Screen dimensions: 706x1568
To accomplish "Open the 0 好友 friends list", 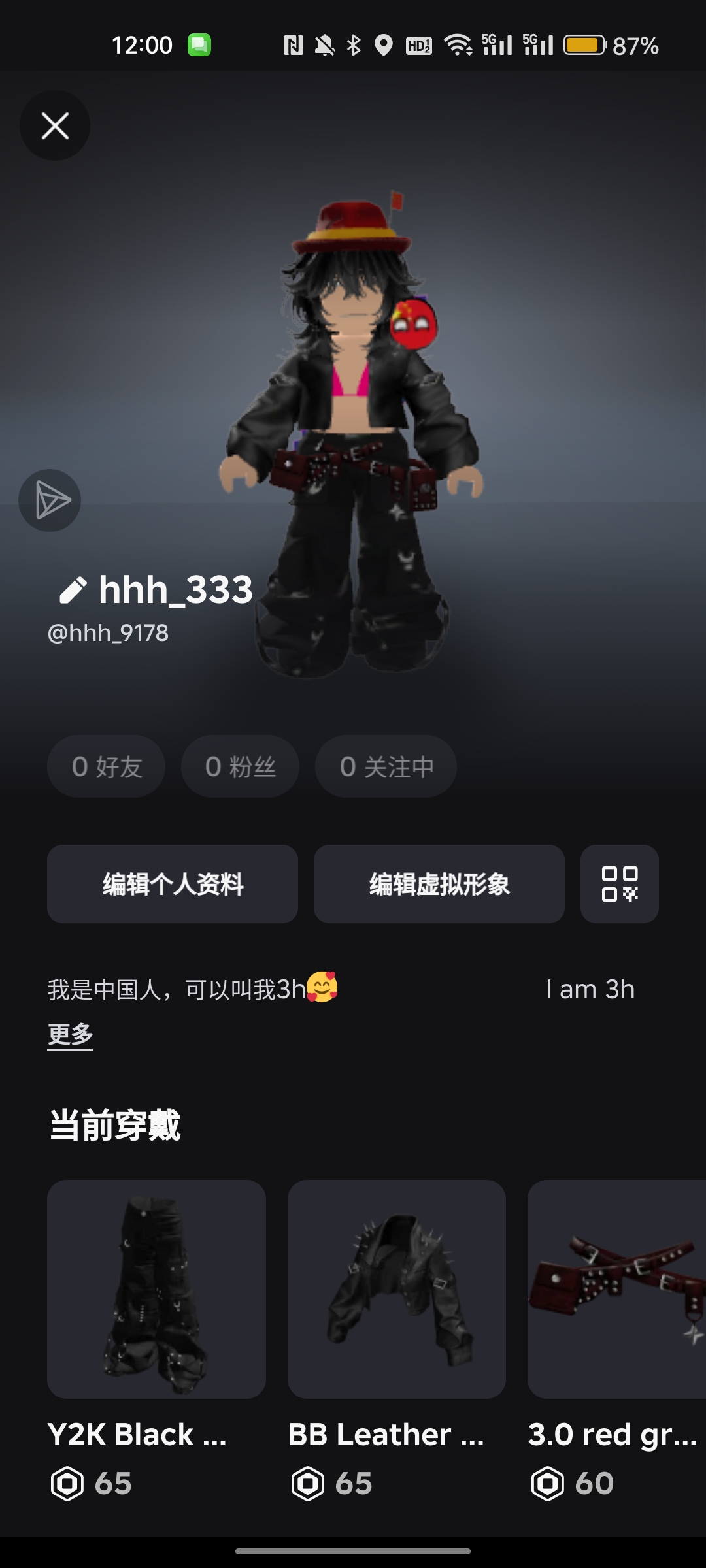I will coord(105,766).
